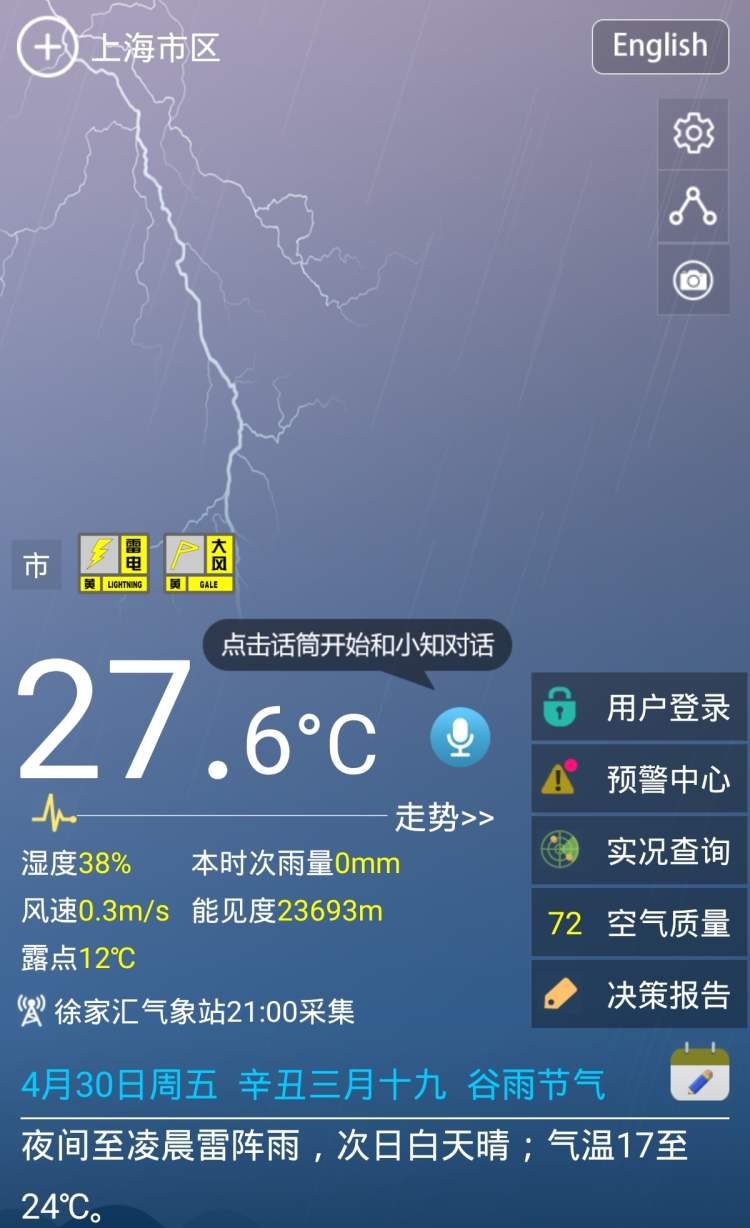
Task: View the gale yellow warning
Action: click(199, 563)
